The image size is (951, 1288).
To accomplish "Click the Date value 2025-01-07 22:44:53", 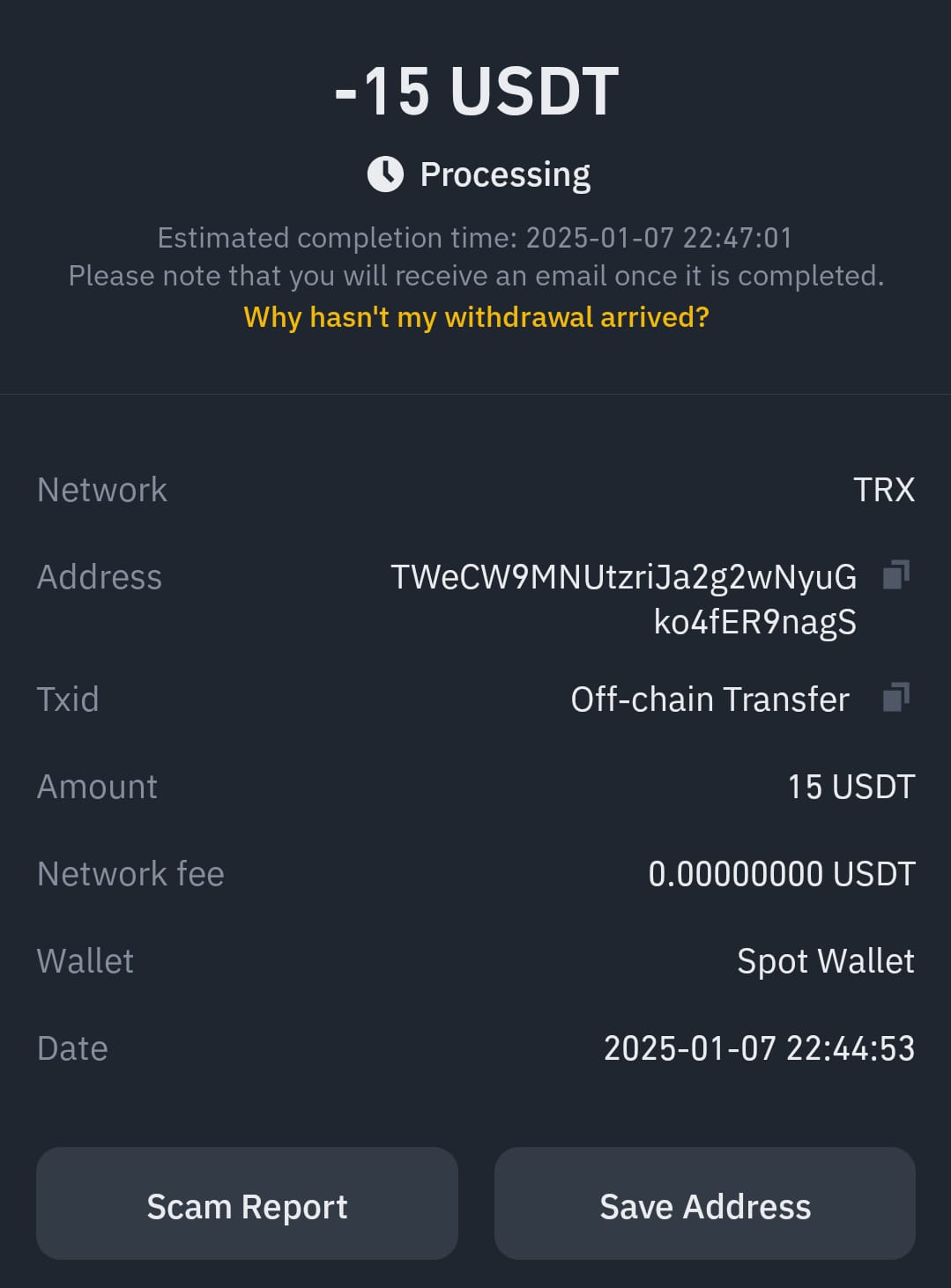I will [x=760, y=1047].
